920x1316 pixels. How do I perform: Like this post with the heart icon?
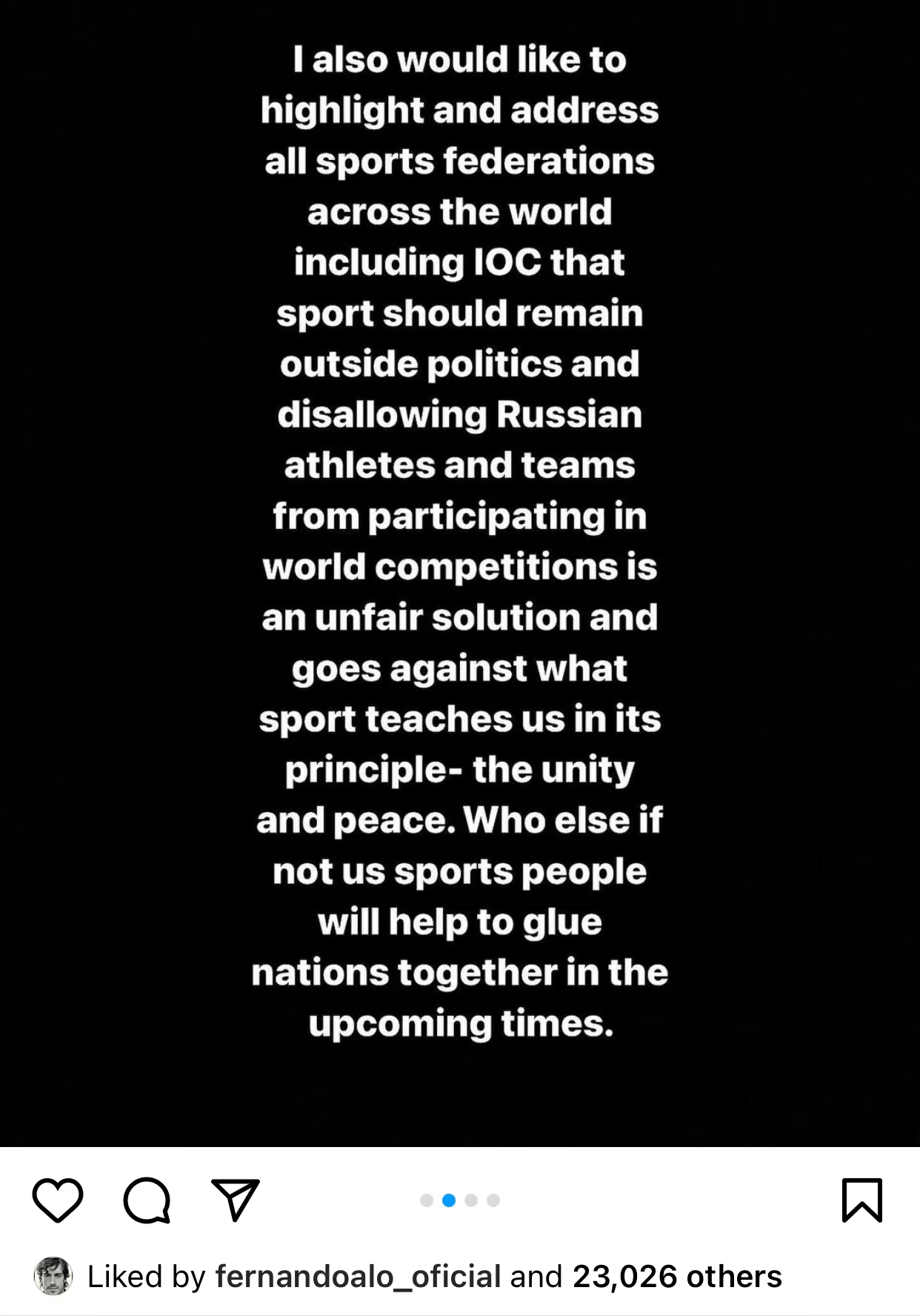(58, 1200)
